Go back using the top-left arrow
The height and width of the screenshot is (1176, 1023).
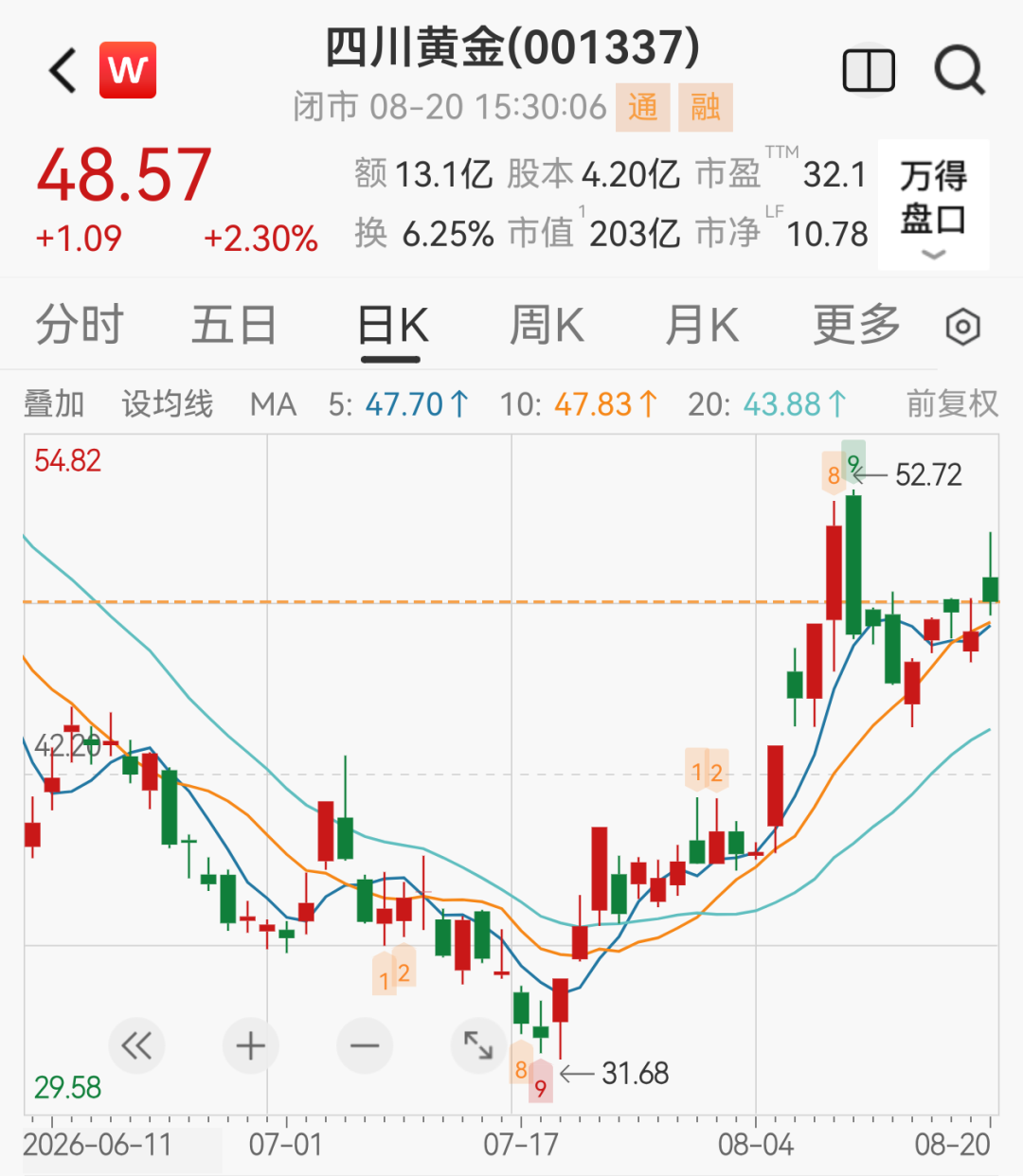63,71
